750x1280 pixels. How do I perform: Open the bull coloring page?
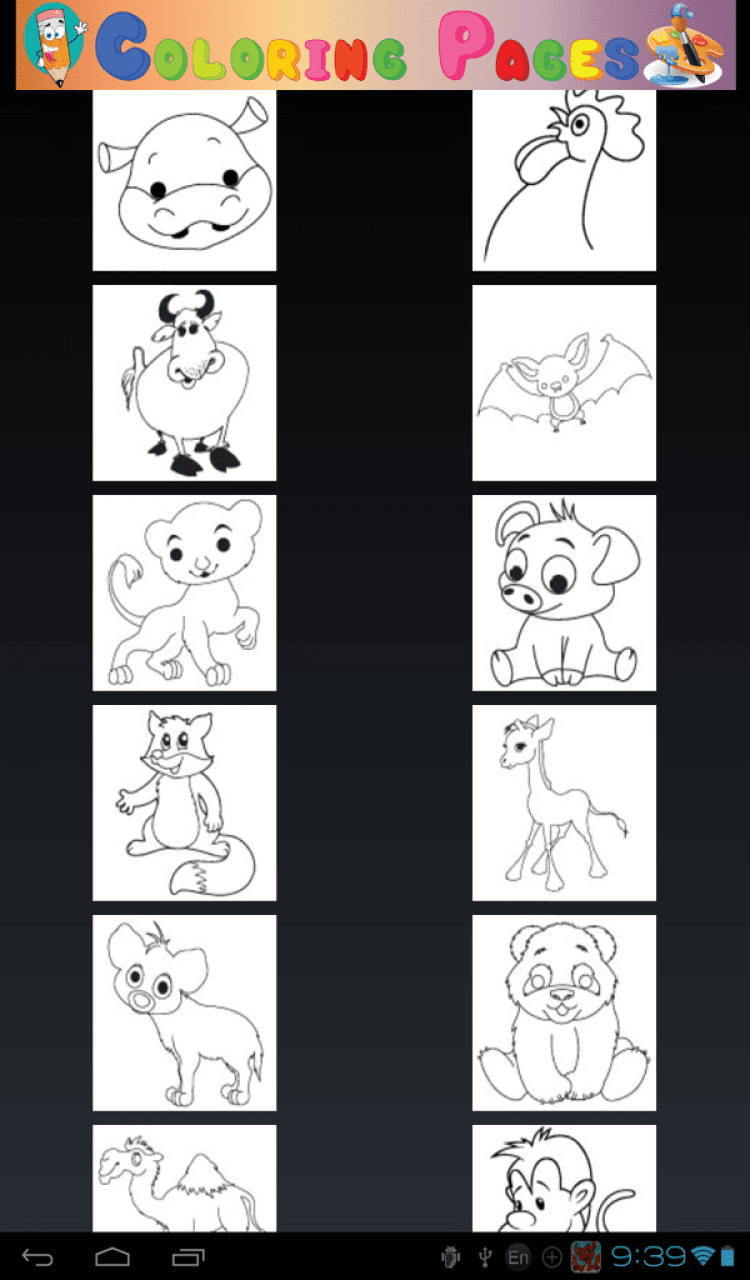(184, 382)
